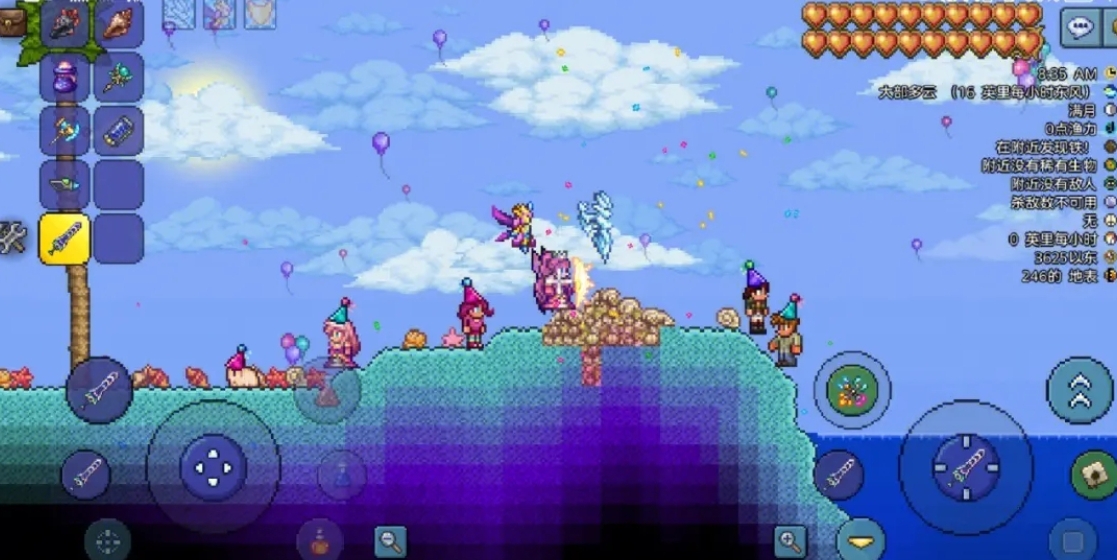Image resolution: width=1117 pixels, height=560 pixels.
Task: Zoom in with the plus magnifier
Action: pyautogui.click(x=790, y=541)
